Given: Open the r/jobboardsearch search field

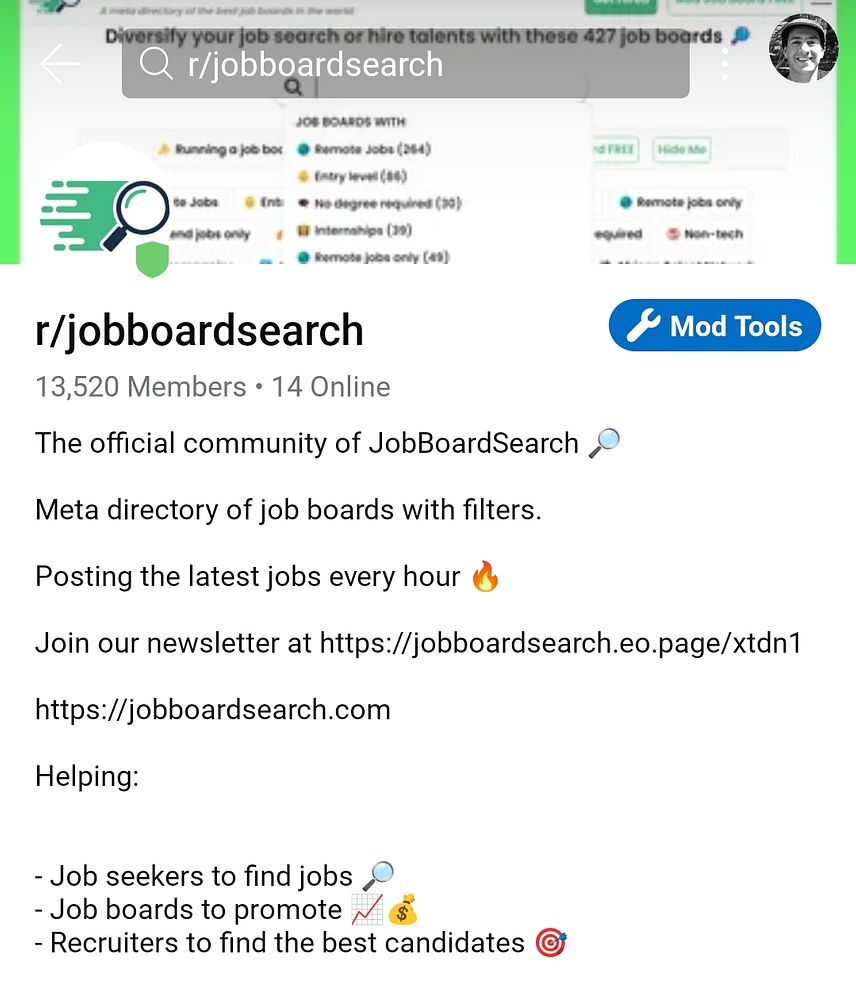Looking at the screenshot, I should coord(405,66).
